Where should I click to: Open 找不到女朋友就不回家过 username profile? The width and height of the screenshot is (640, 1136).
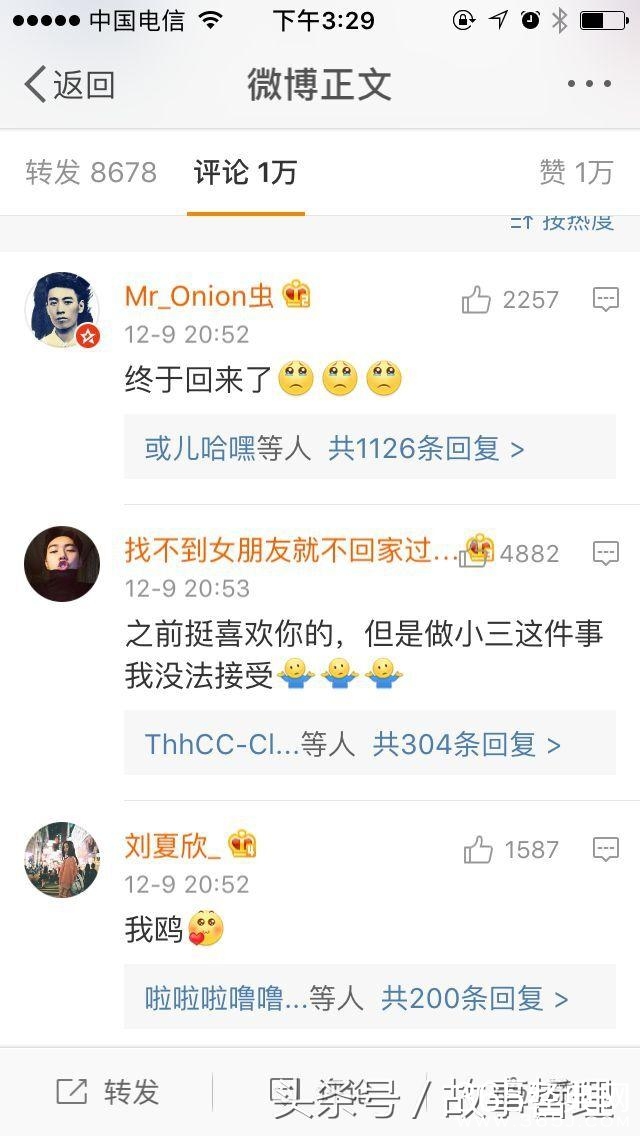click(292, 549)
